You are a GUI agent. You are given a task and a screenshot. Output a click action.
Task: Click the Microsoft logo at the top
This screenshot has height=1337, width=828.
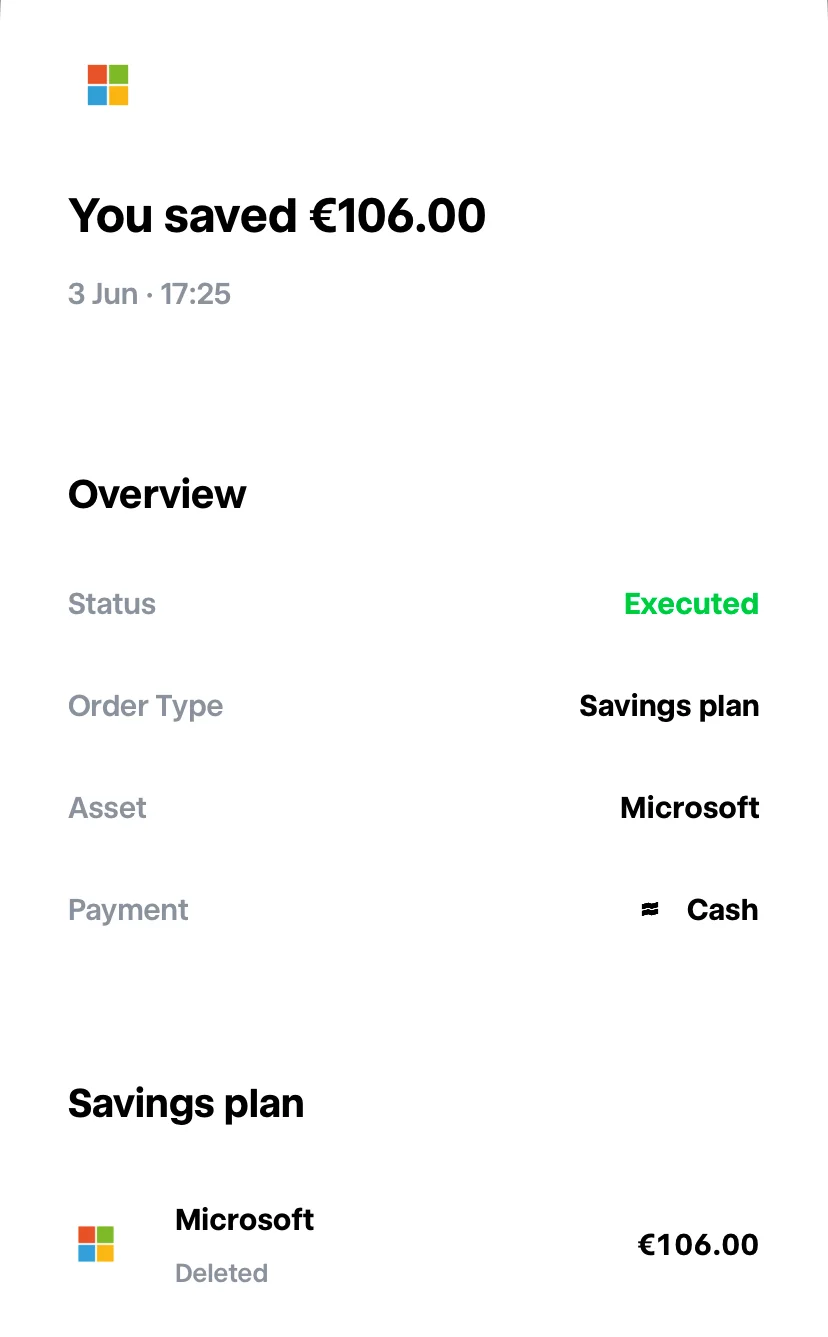coord(108,87)
